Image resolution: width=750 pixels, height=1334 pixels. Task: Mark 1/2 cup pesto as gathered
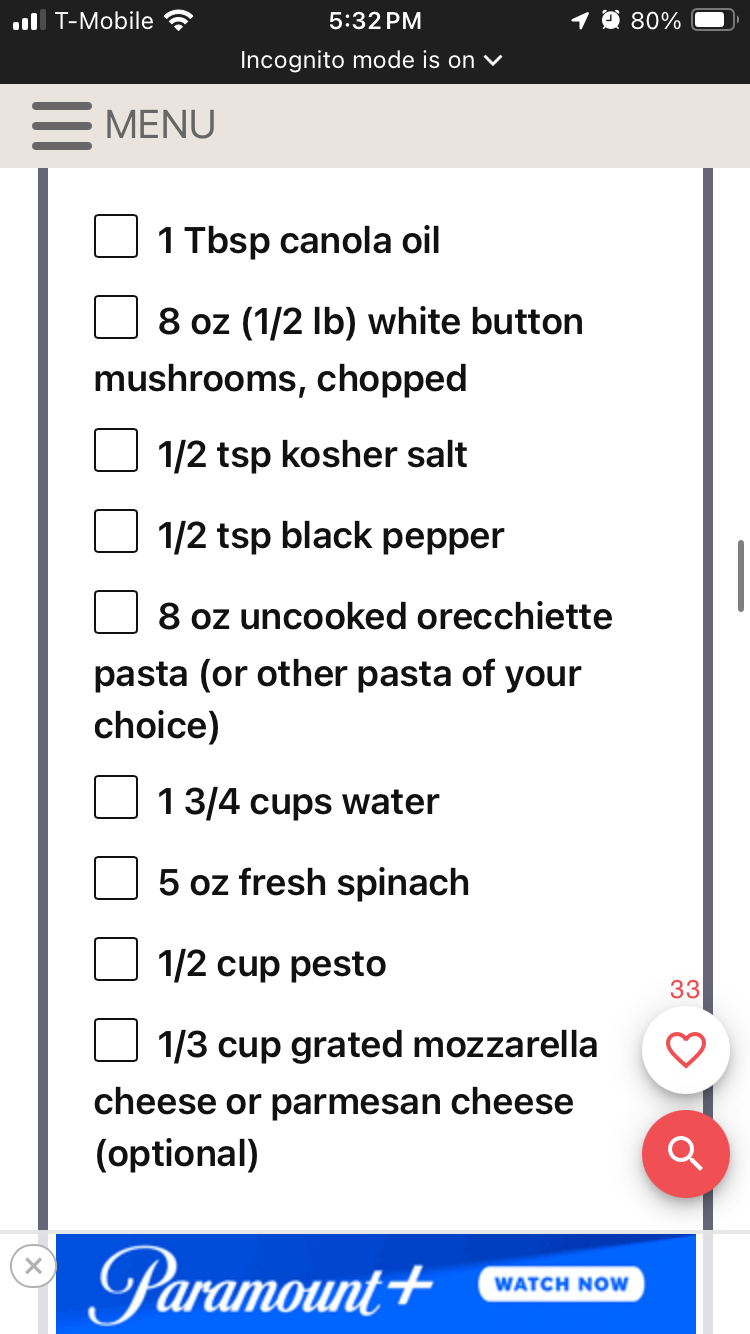pos(116,960)
